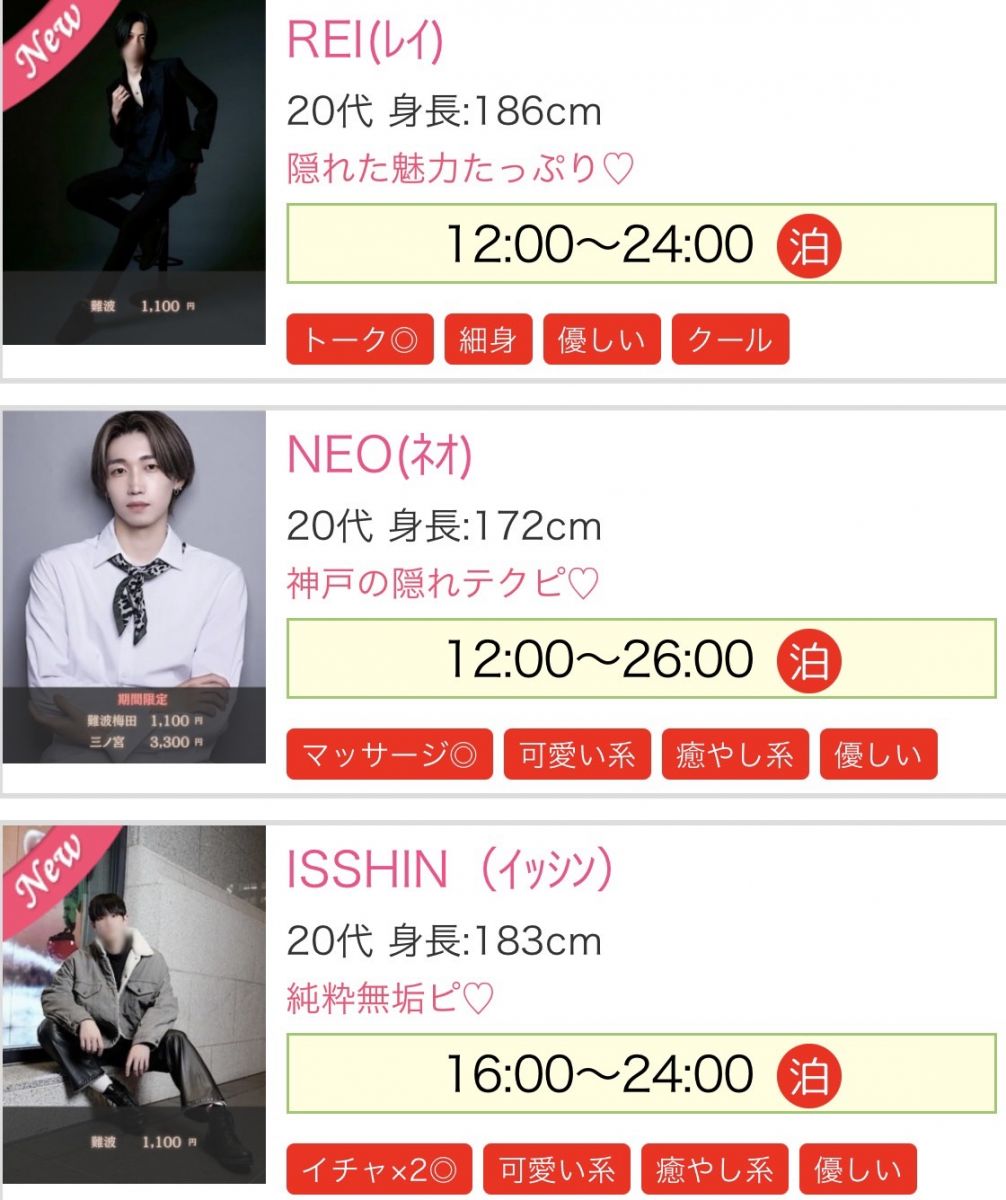This screenshot has width=1006, height=1200.
Task: Tap the トーク◎ tag on REI
Action: pyautogui.click(x=360, y=340)
